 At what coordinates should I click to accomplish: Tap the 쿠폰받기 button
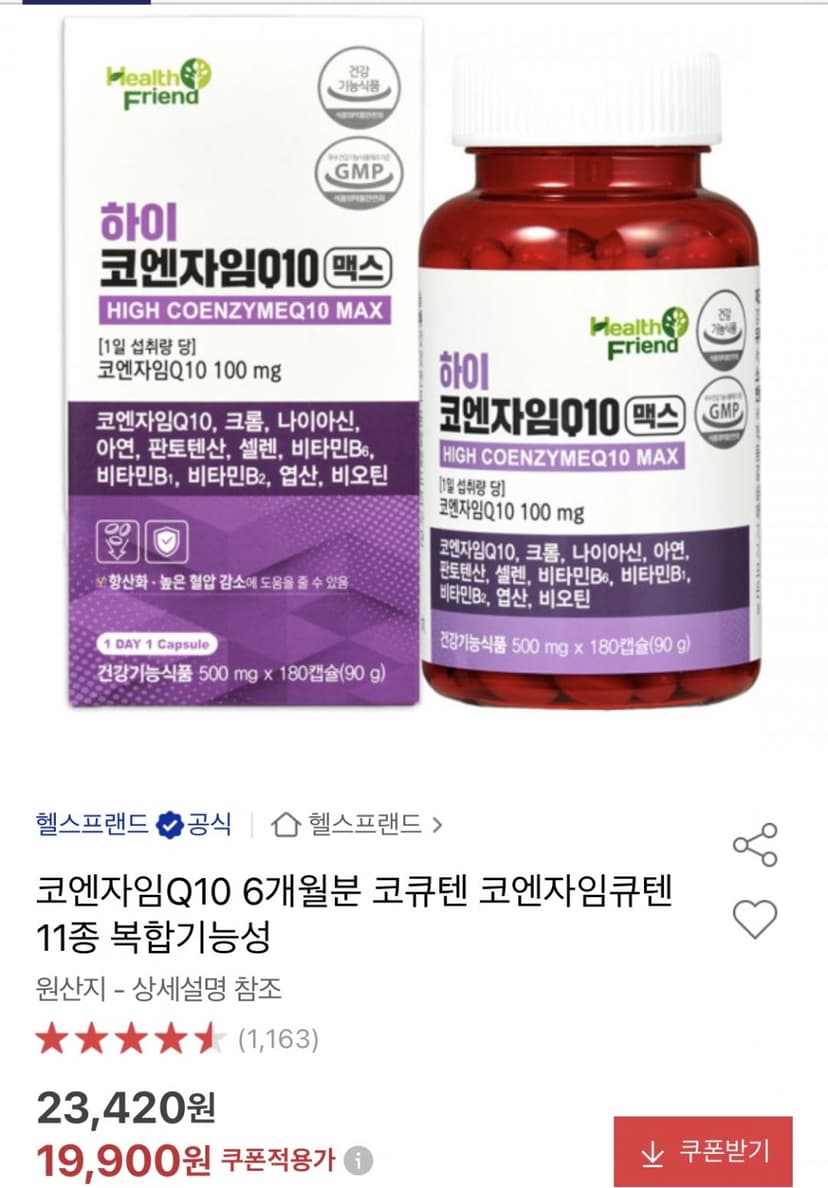(703, 1152)
